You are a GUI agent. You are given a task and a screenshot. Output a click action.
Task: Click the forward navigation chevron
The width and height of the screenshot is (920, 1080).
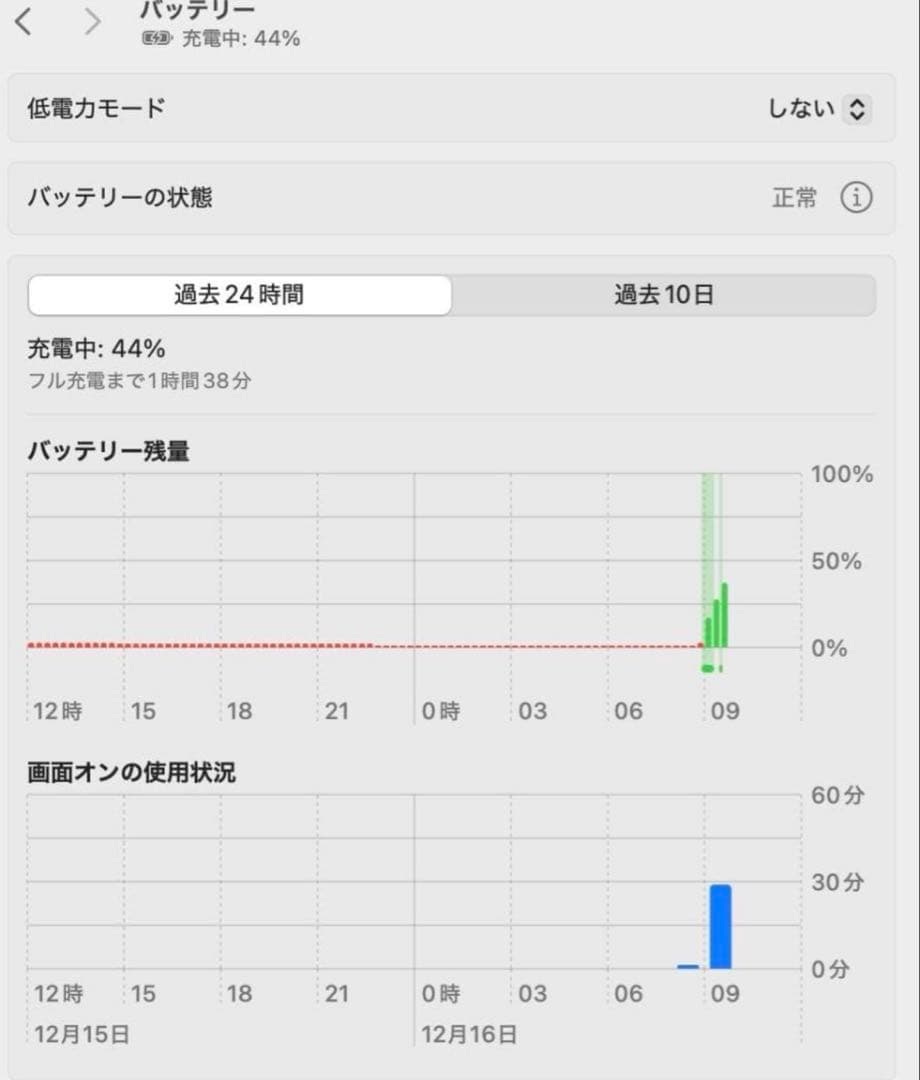click(91, 20)
